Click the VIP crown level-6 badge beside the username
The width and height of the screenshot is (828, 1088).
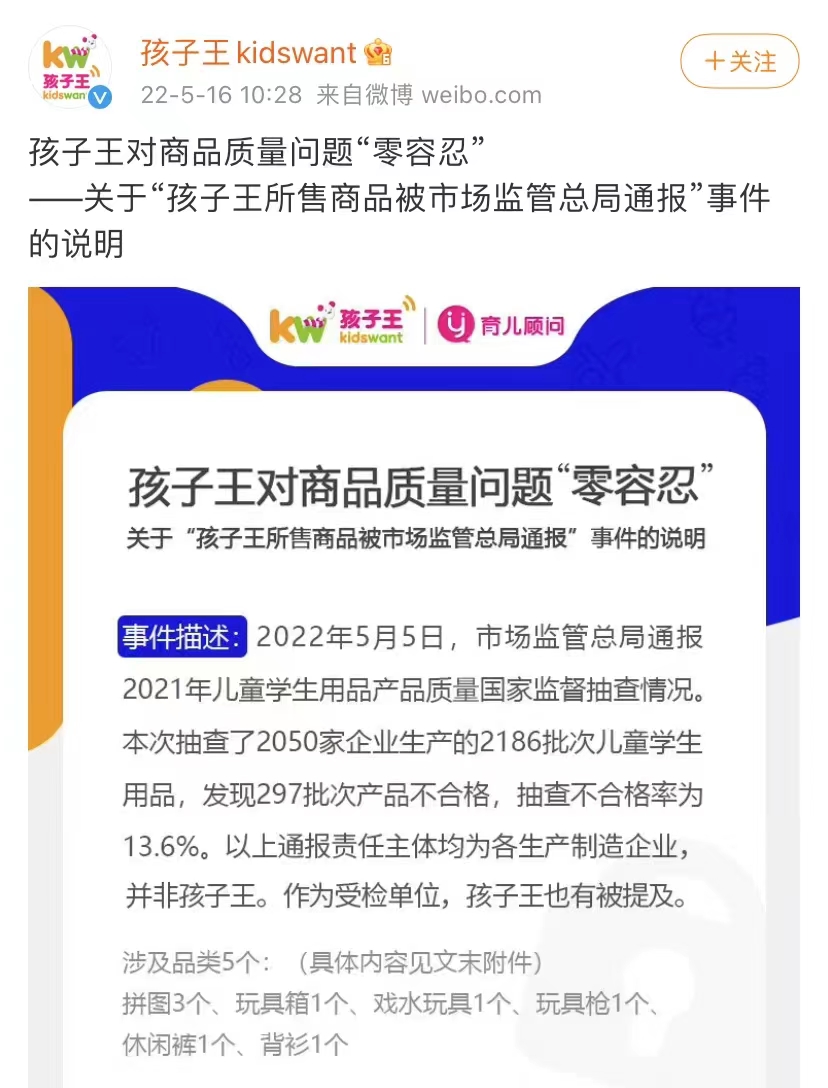(380, 52)
